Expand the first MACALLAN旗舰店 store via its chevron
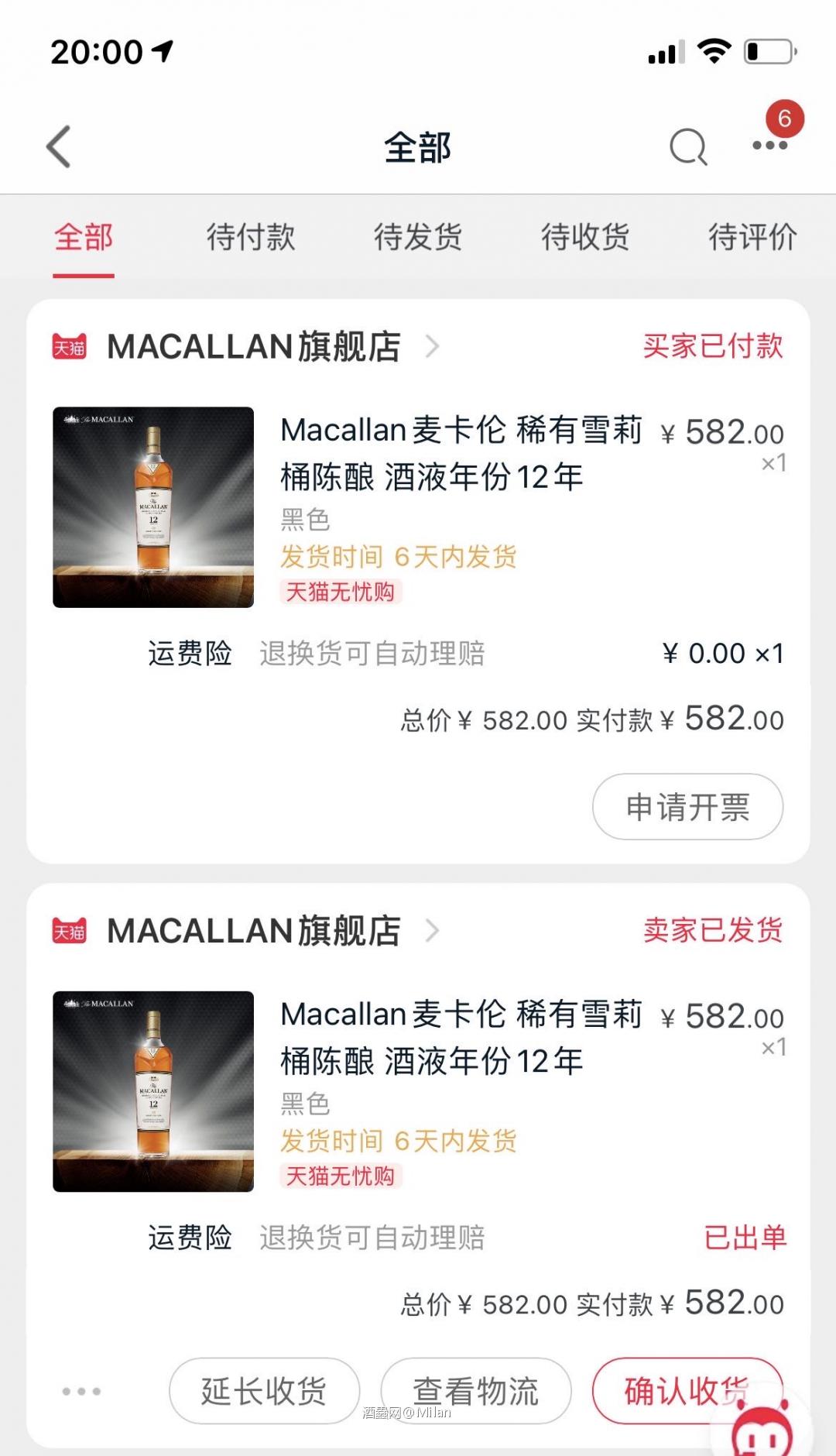The width and height of the screenshot is (836, 1456). (x=433, y=348)
